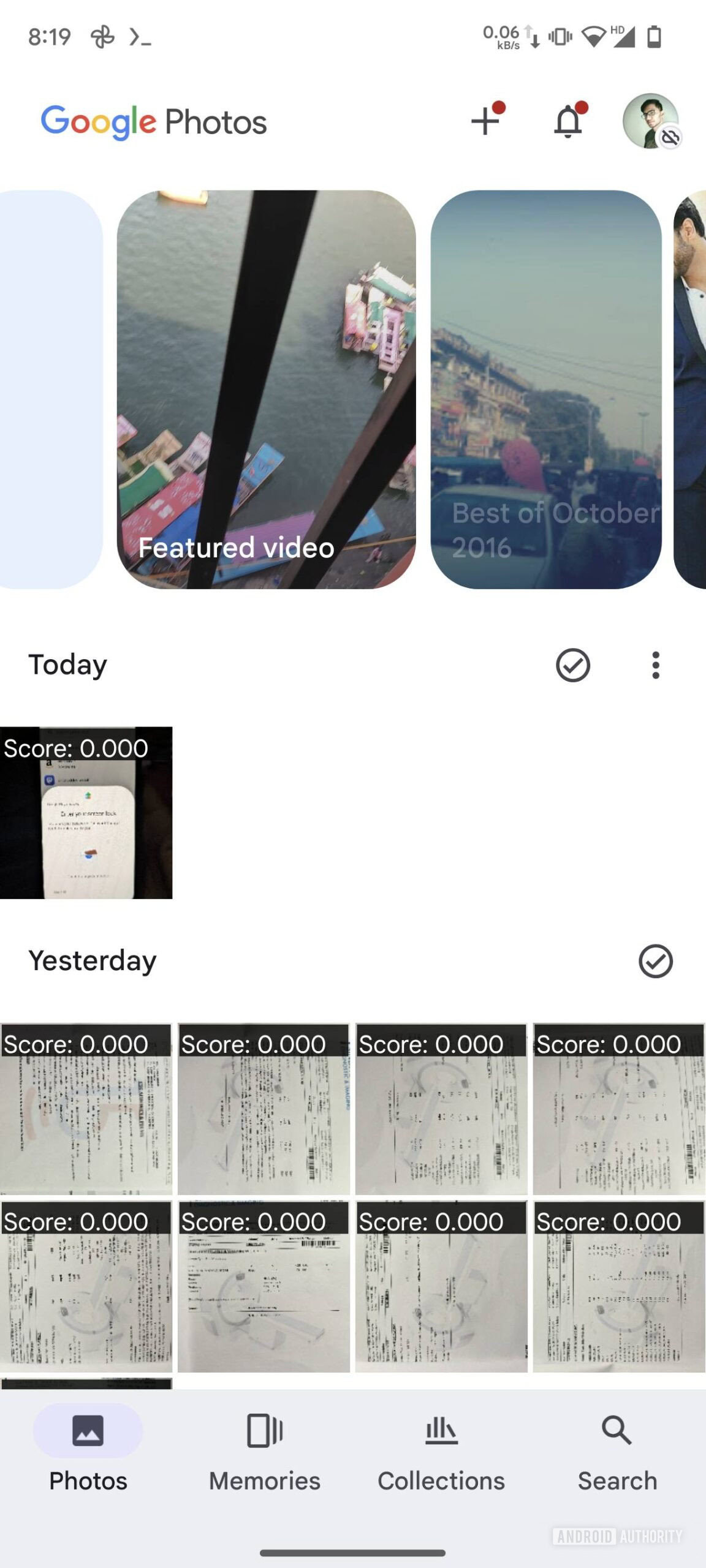
Task: Tap the plus create icon
Action: [x=485, y=121]
